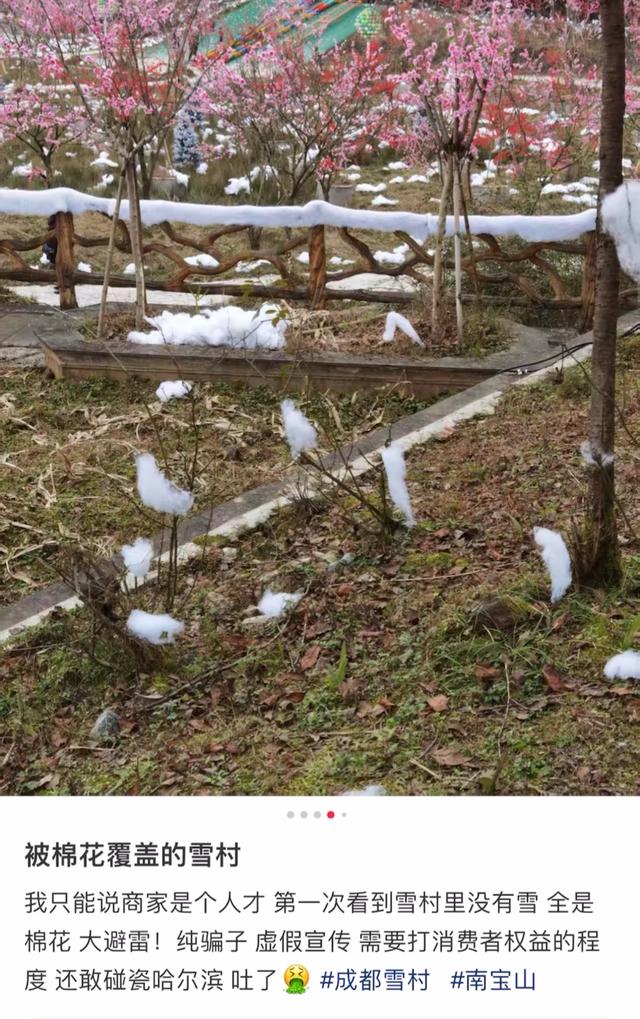
Task: Open the post photo in full view
Action: point(320,398)
